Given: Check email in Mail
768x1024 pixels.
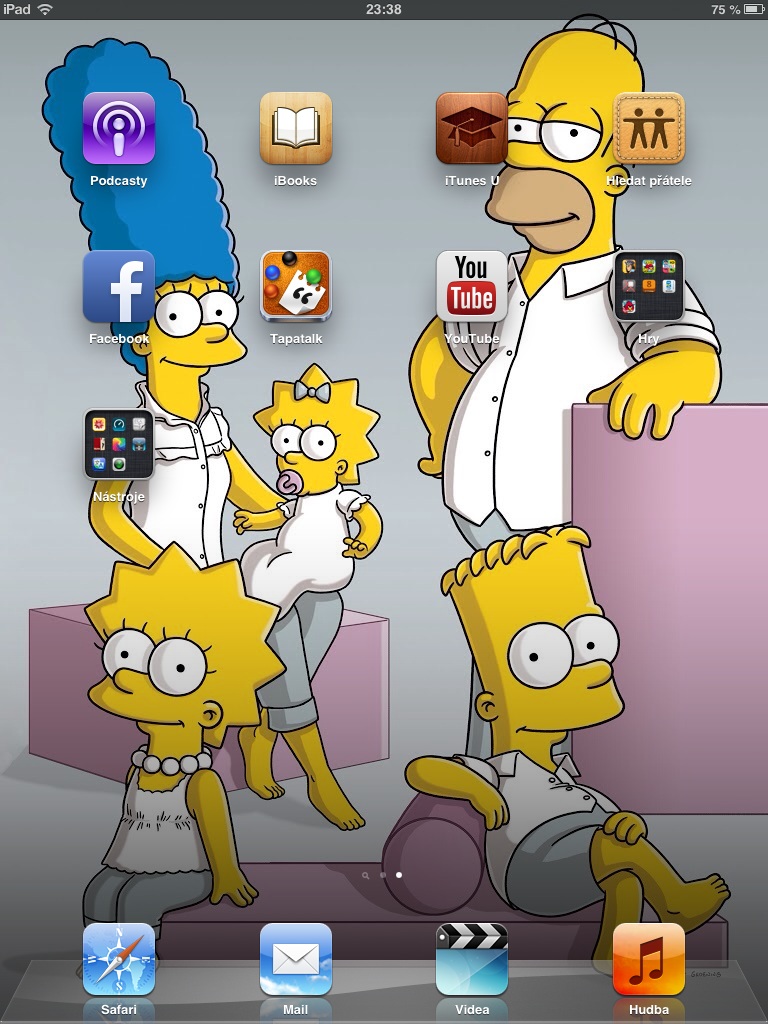Looking at the screenshot, I should pyautogui.click(x=295, y=959).
